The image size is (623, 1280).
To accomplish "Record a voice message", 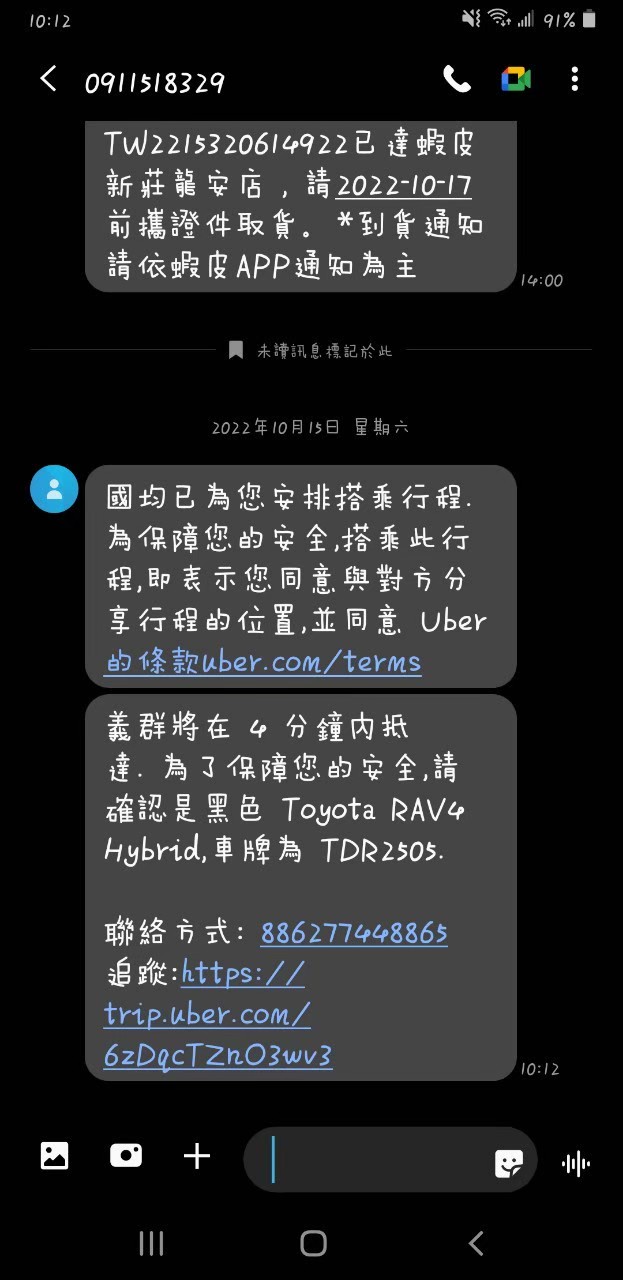I will pos(576,1162).
